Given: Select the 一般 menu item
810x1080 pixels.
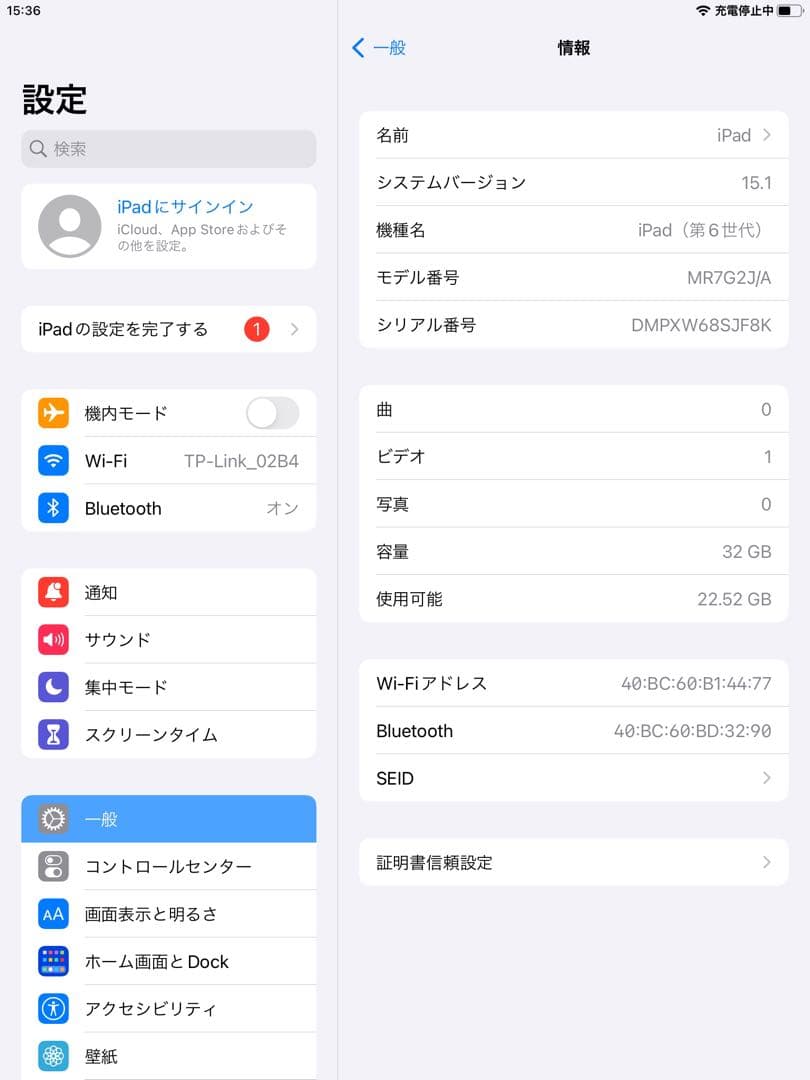Looking at the screenshot, I should point(168,819).
